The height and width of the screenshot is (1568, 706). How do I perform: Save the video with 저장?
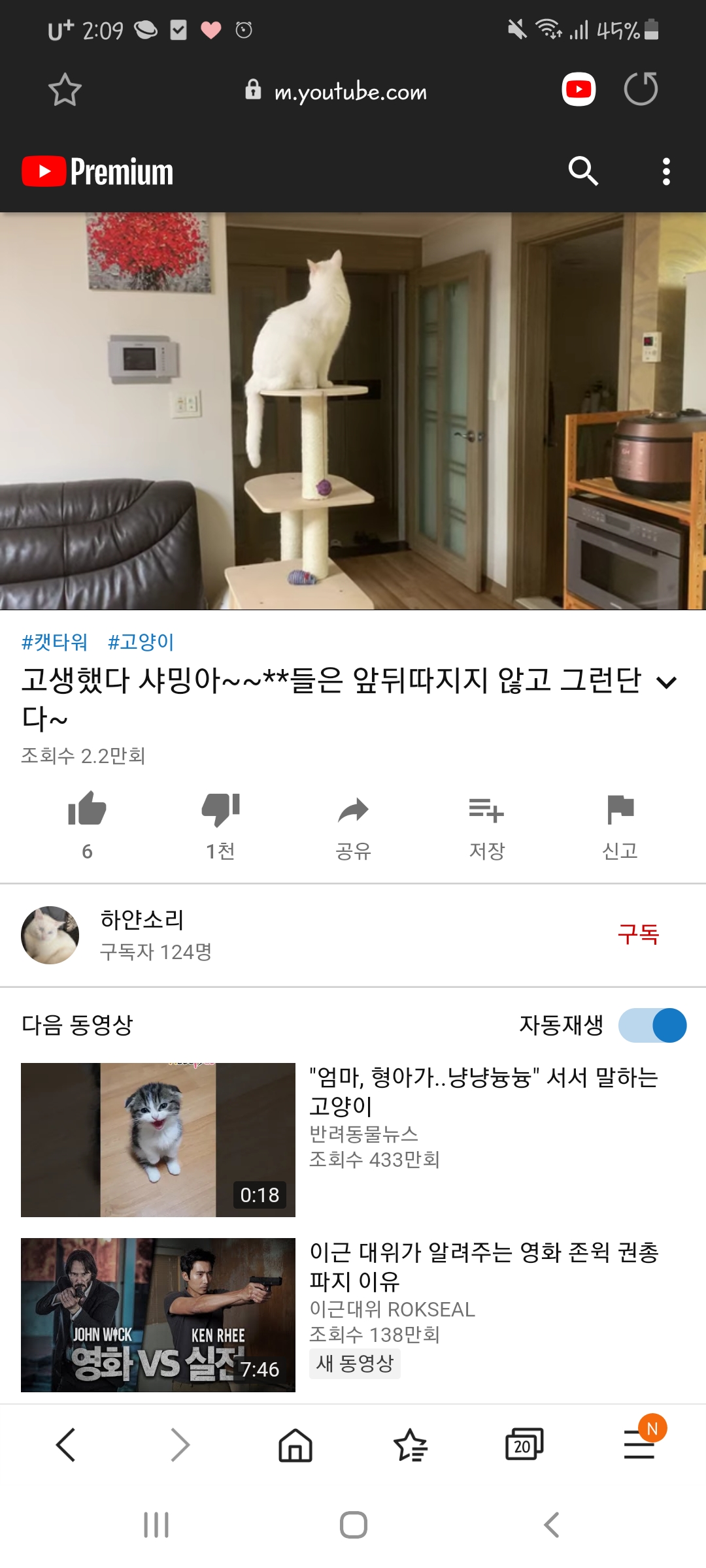(486, 810)
